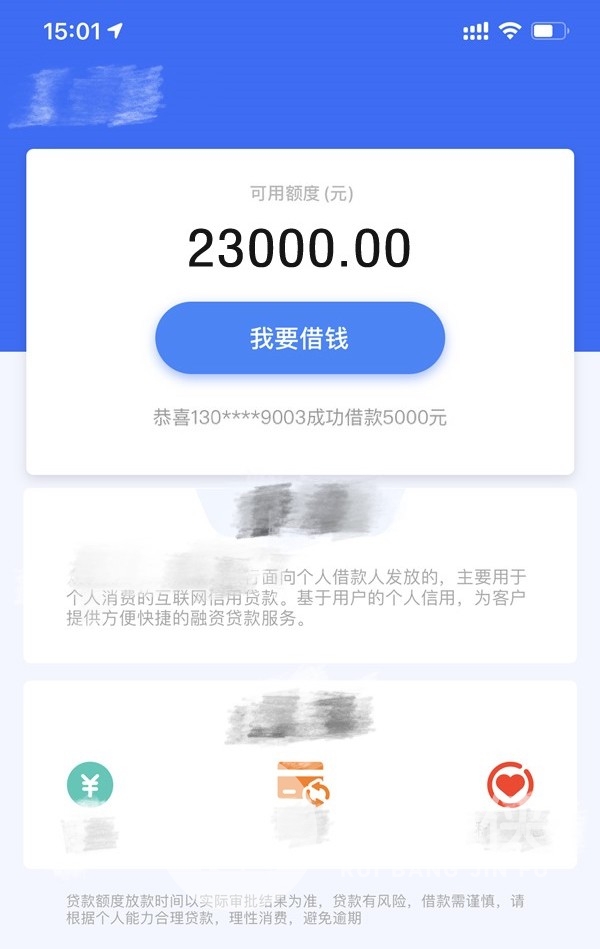The height and width of the screenshot is (949, 600).
Task: Tap the 我要借钱 borrow money button
Action: [299, 338]
